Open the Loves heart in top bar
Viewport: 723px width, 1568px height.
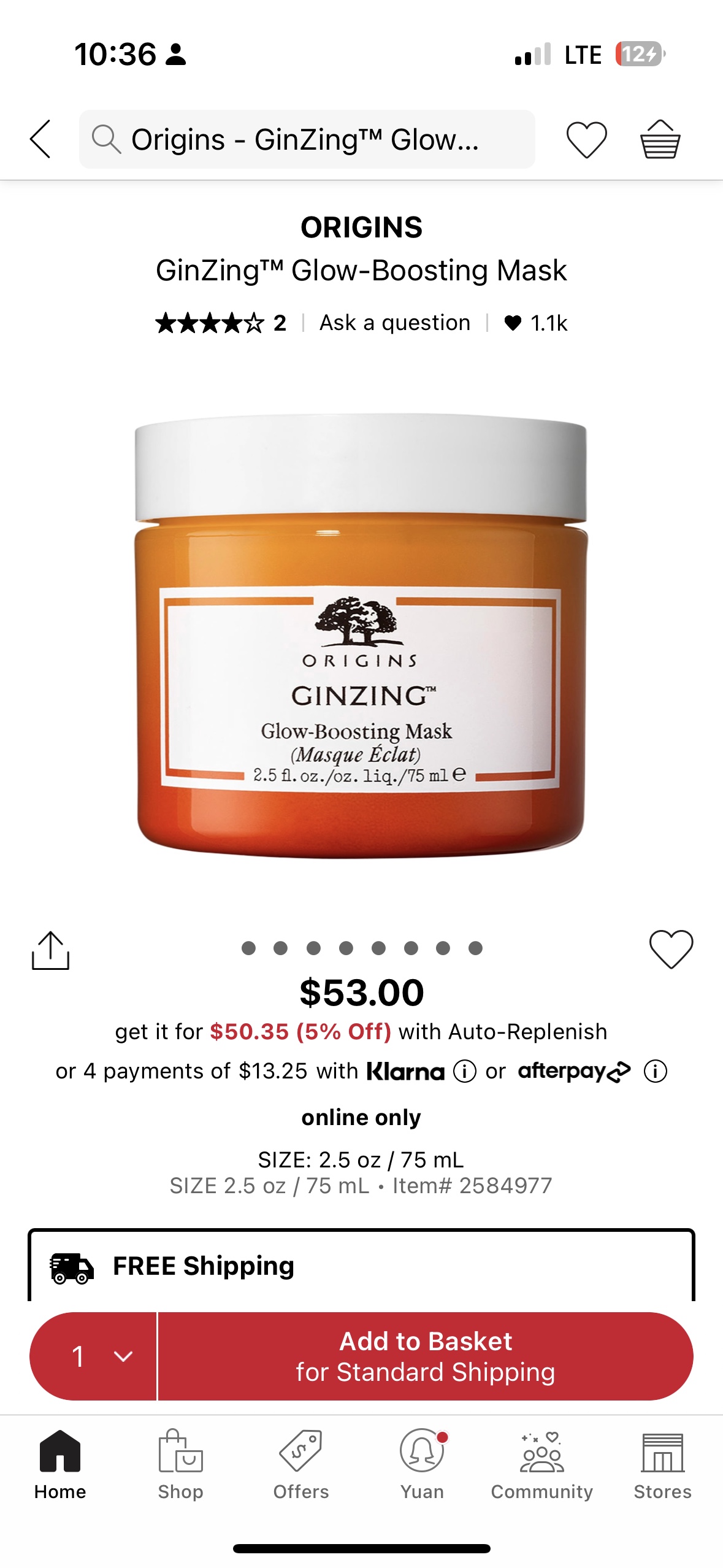tap(586, 139)
